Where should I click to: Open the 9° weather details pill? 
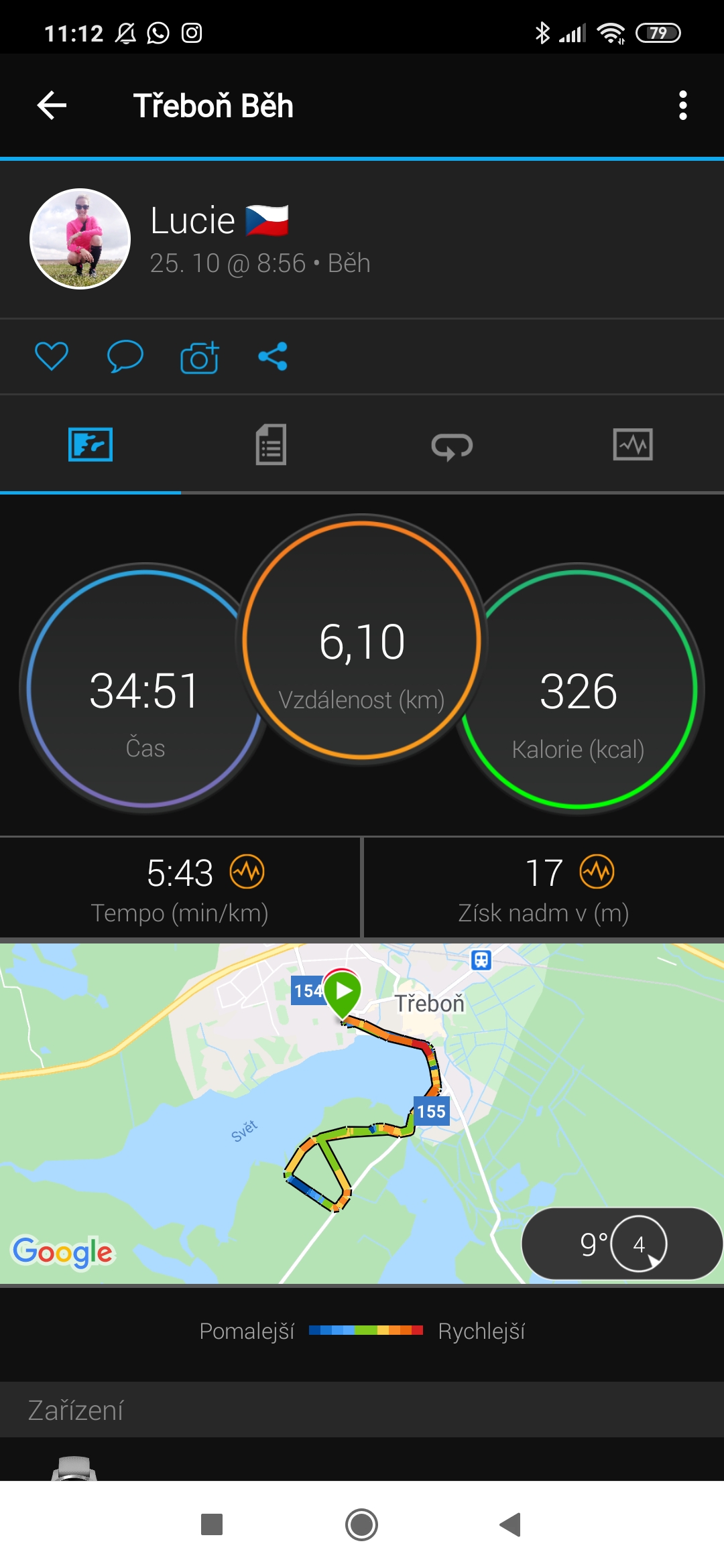[x=621, y=1244]
